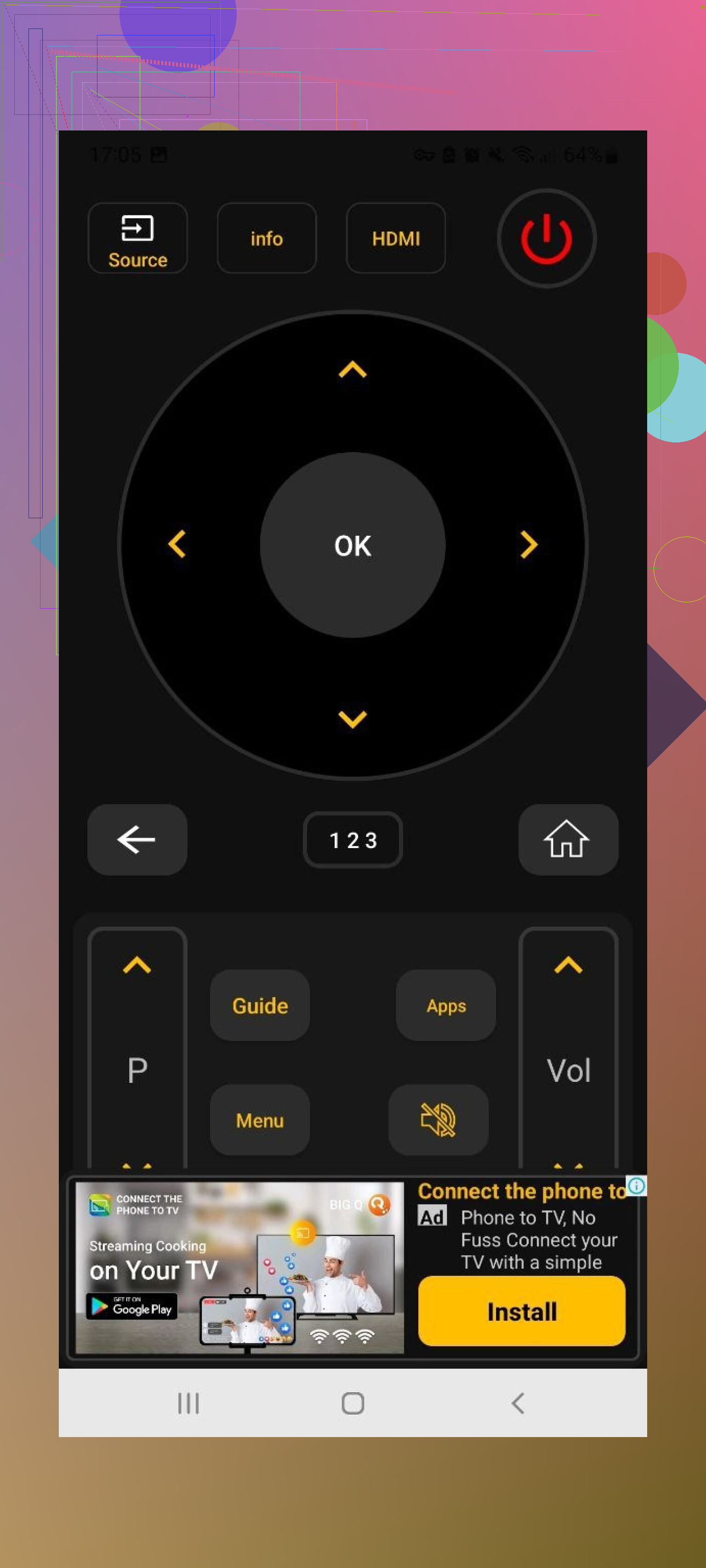The height and width of the screenshot is (1568, 706).
Task: Tap the Source input button
Action: pyautogui.click(x=137, y=238)
